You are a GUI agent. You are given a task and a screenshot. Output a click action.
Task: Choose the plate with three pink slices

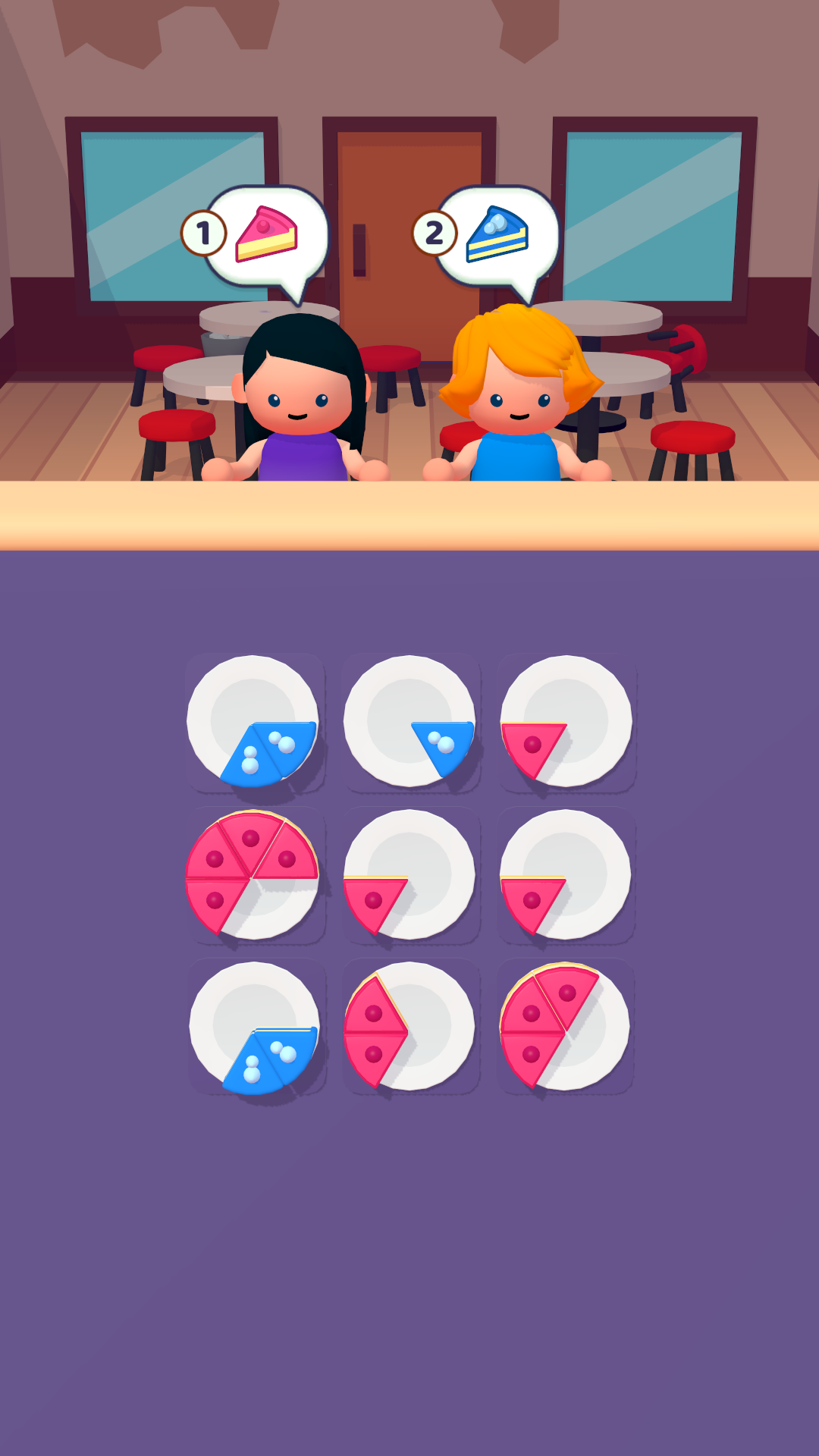coord(565,1027)
